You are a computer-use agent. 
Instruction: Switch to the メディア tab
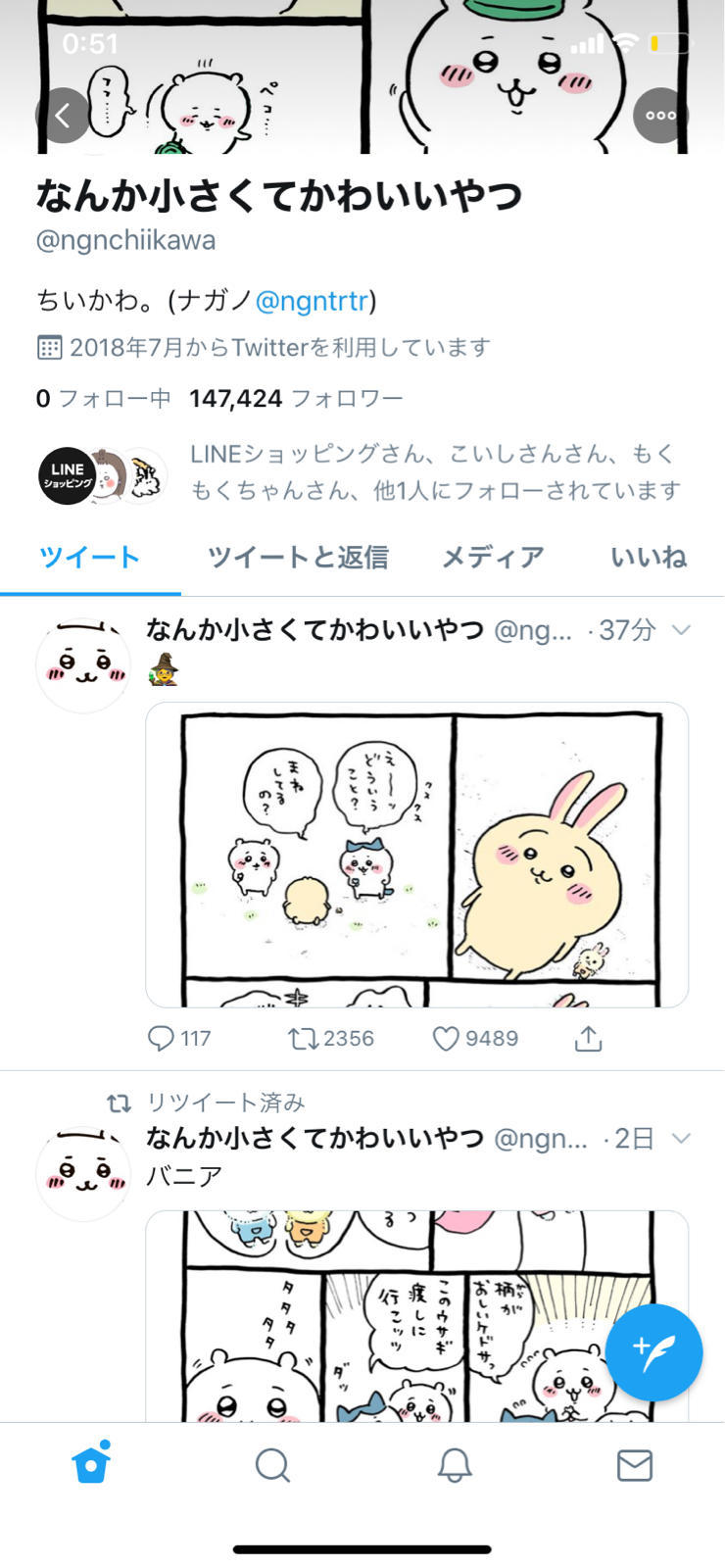(492, 558)
